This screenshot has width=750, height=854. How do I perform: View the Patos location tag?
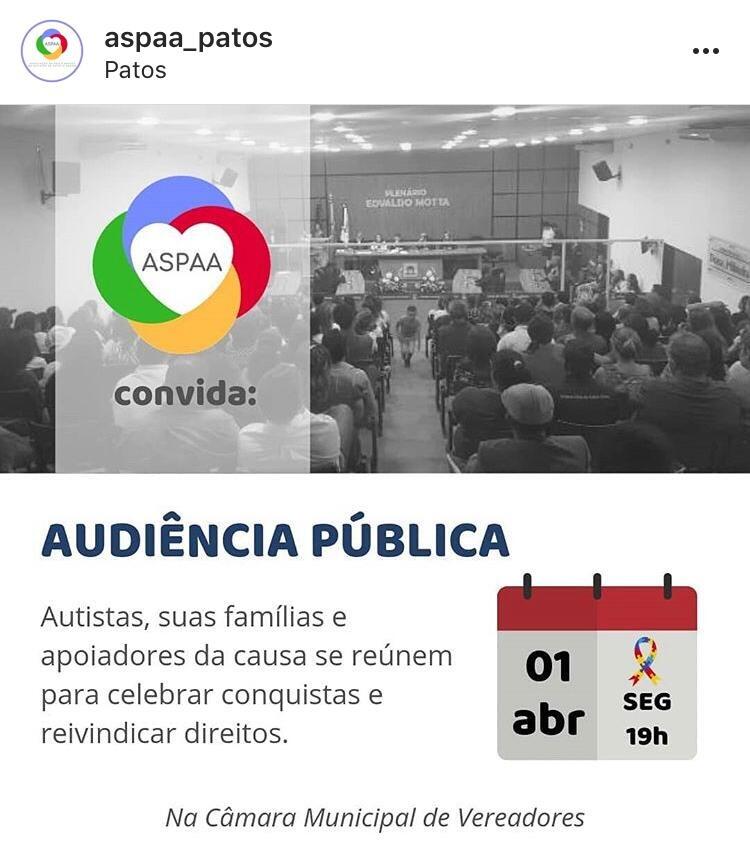point(135,70)
